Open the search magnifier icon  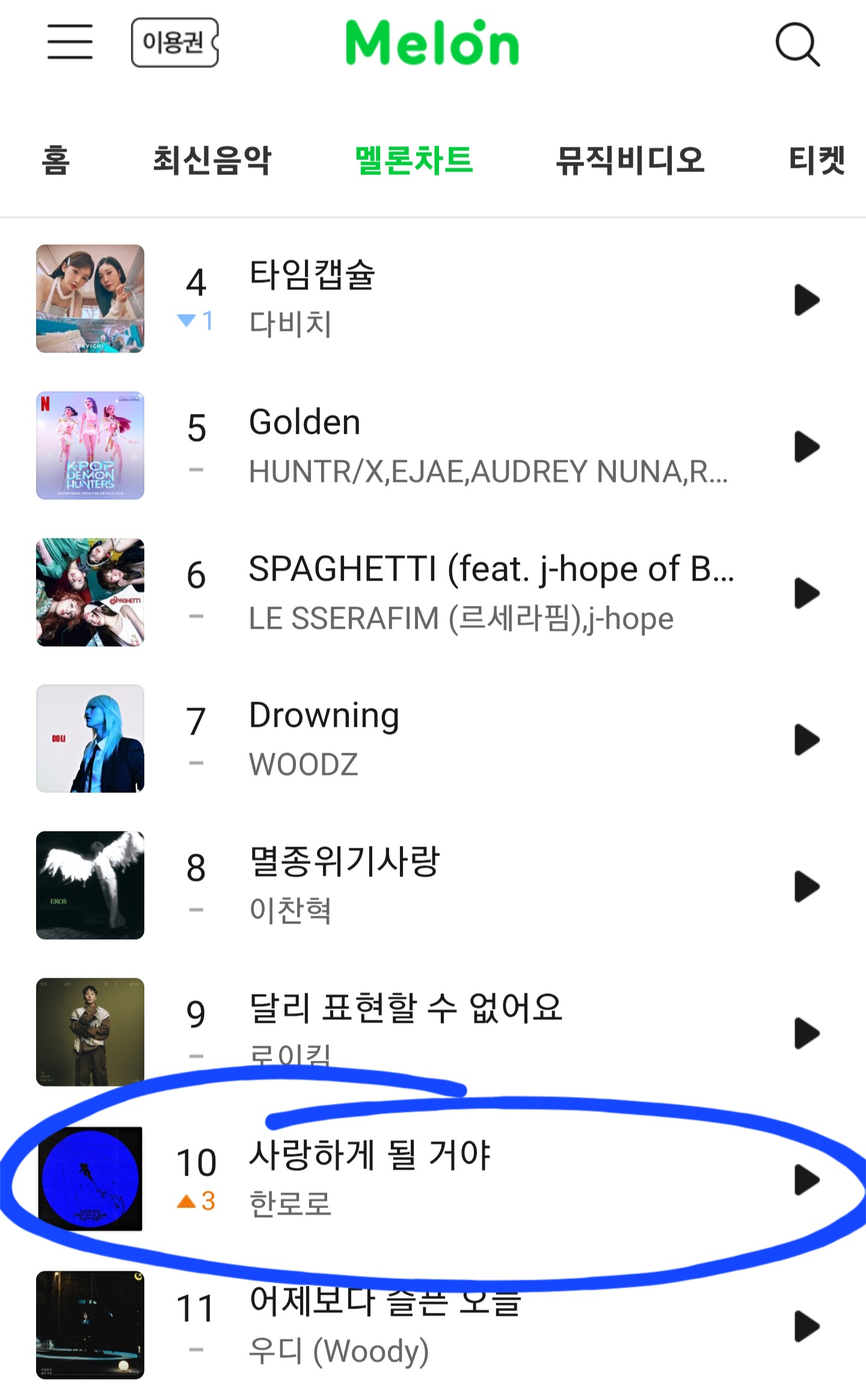[x=797, y=44]
